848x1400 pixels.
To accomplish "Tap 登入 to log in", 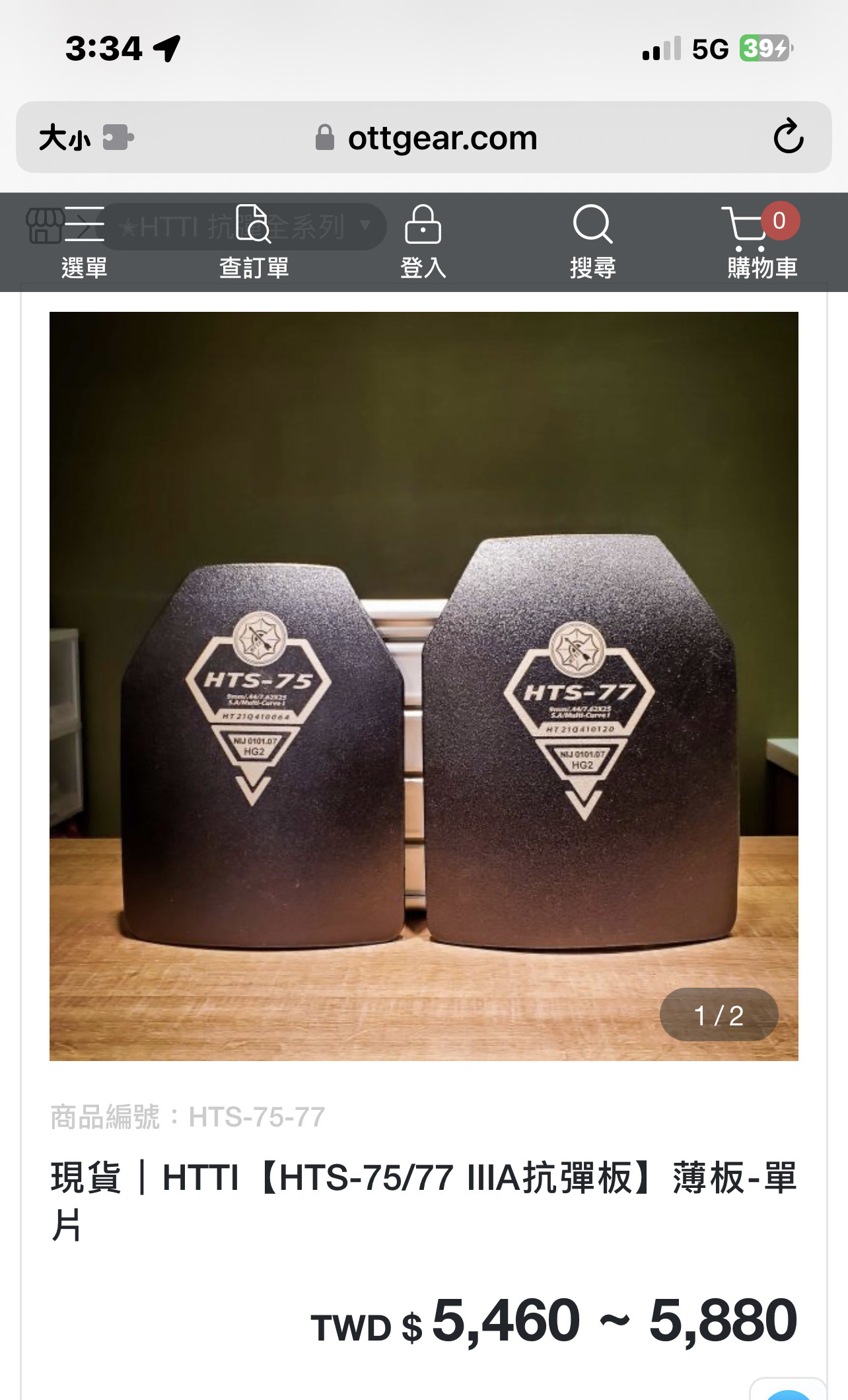I will tap(423, 242).
